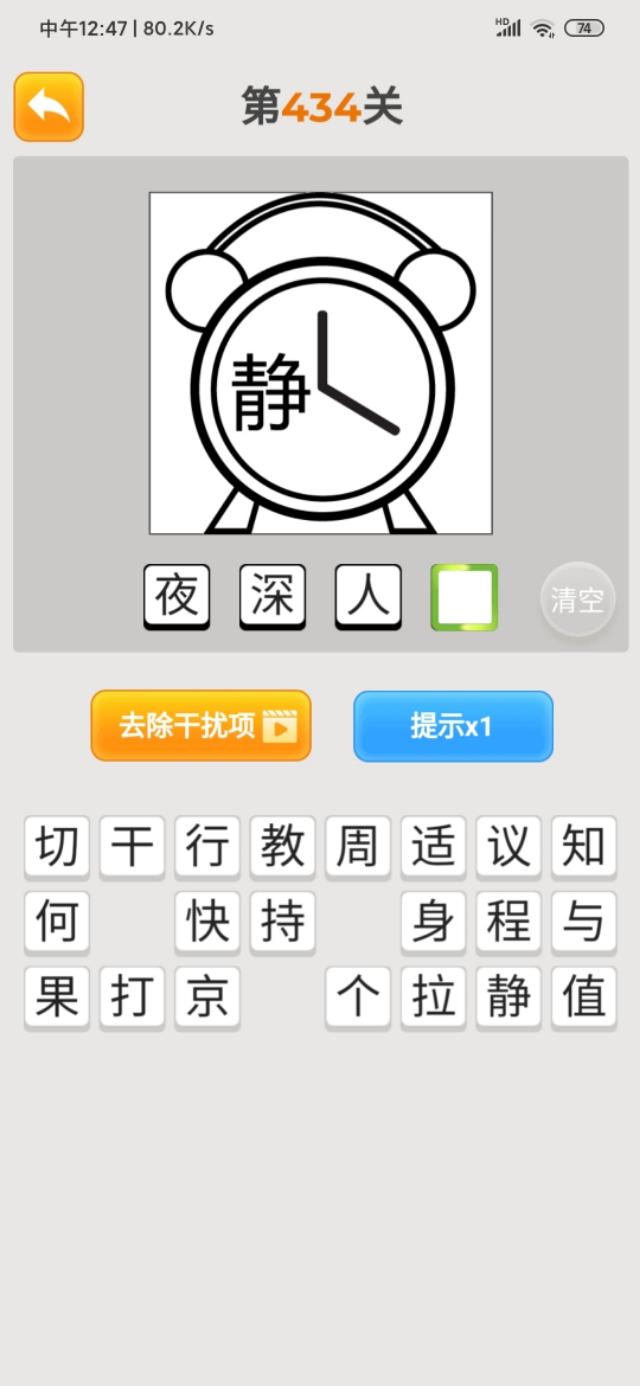
Task: Go back with the orange arrow button
Action: click(48, 106)
